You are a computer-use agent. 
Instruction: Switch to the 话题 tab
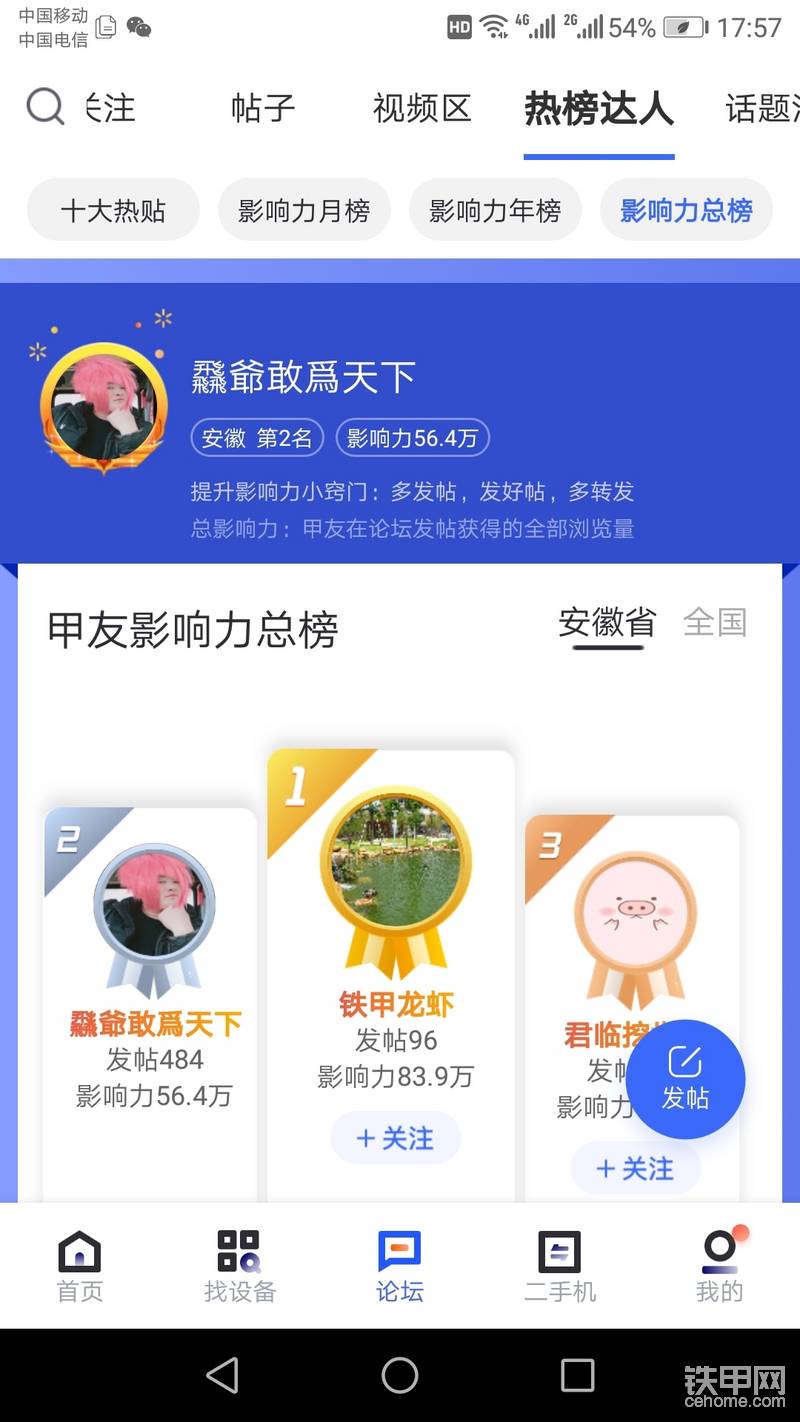tap(762, 108)
